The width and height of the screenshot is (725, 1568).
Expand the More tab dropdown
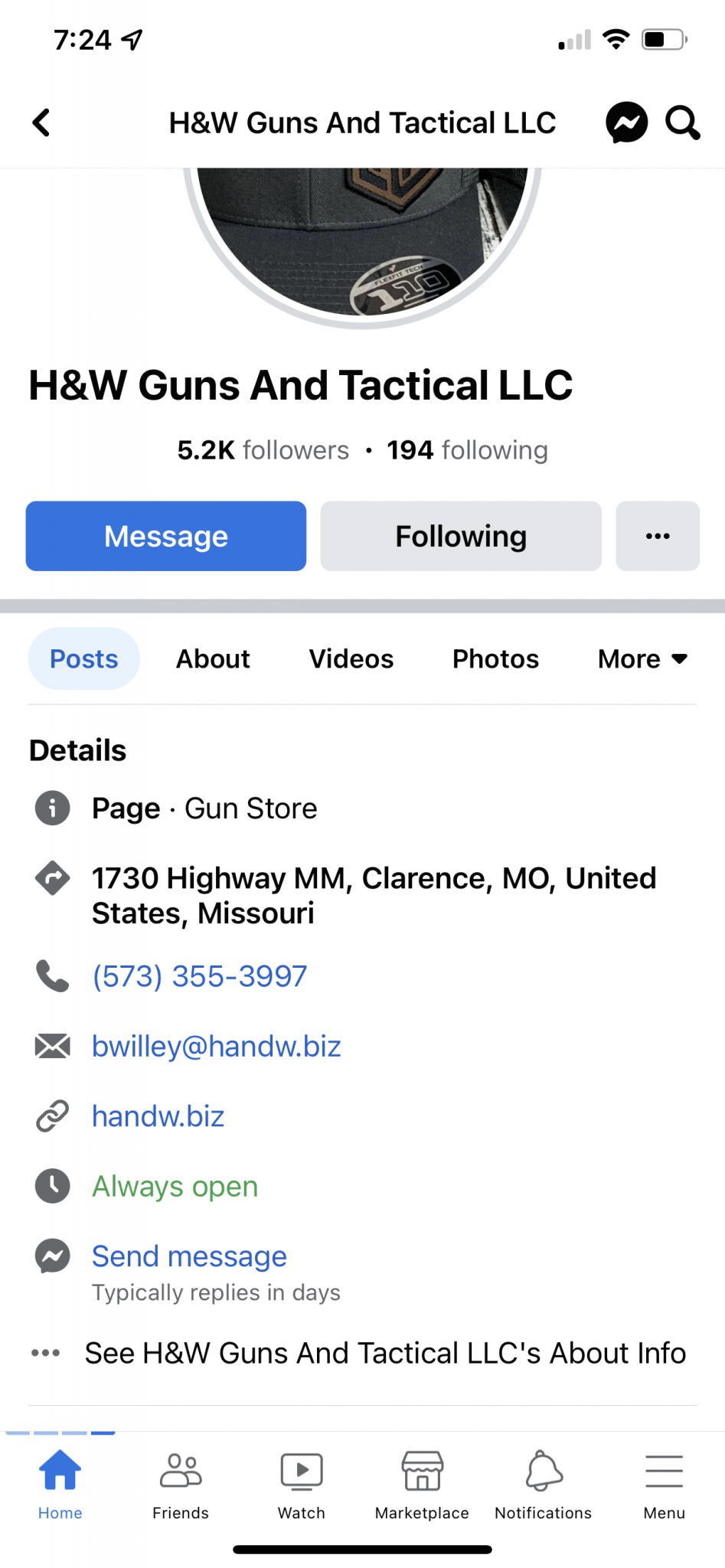click(642, 659)
